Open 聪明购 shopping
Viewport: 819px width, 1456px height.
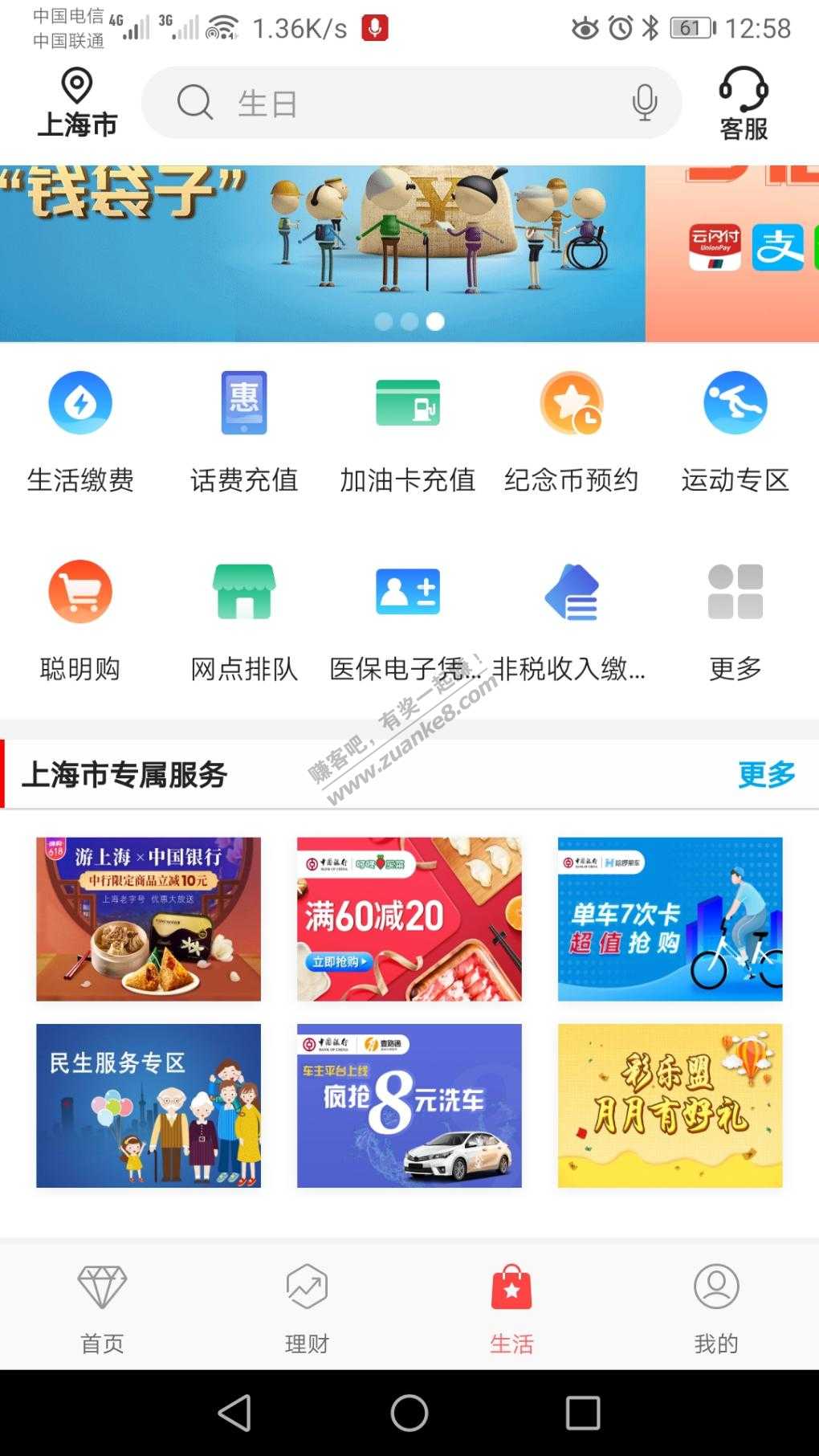(80, 618)
